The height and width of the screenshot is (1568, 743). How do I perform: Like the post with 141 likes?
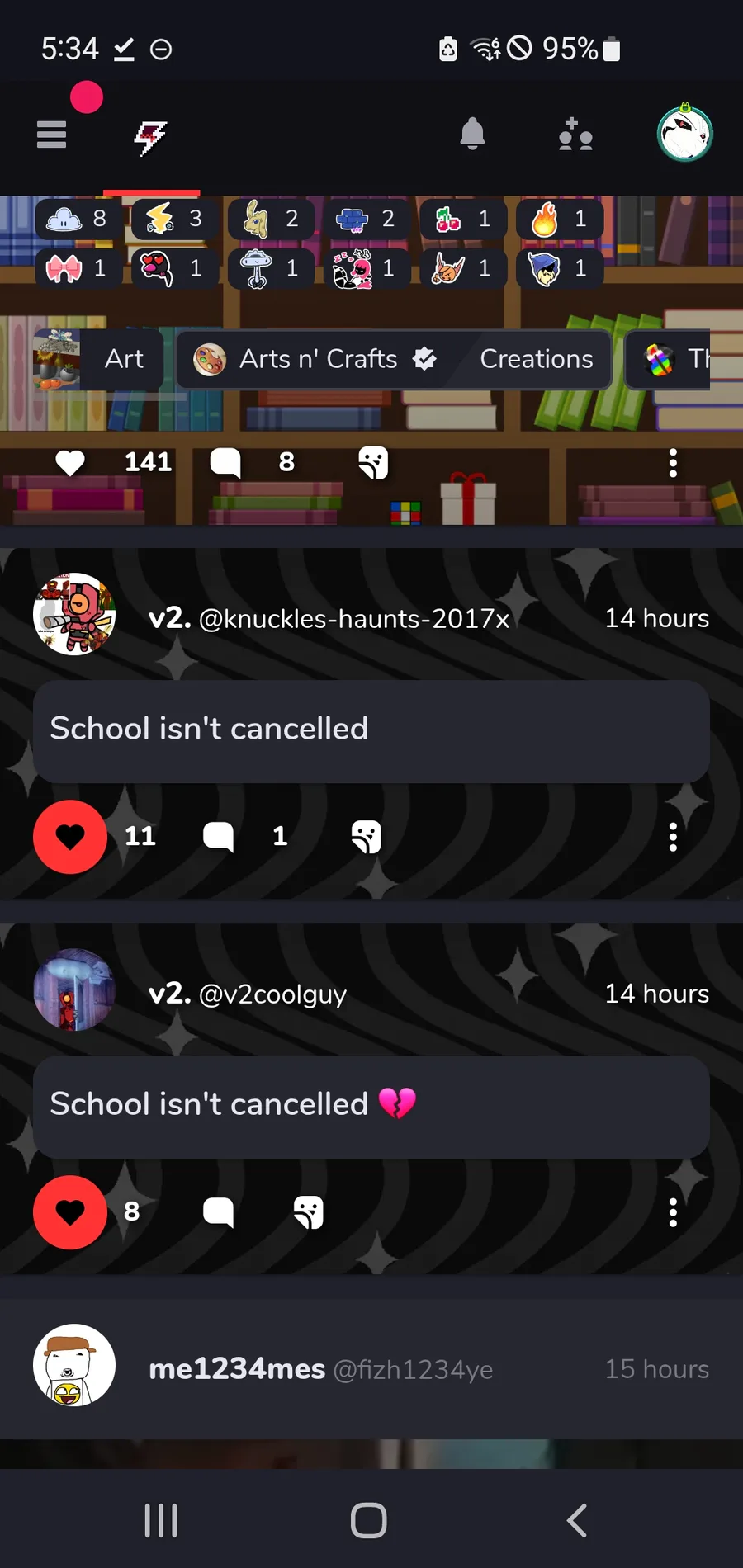coord(70,462)
